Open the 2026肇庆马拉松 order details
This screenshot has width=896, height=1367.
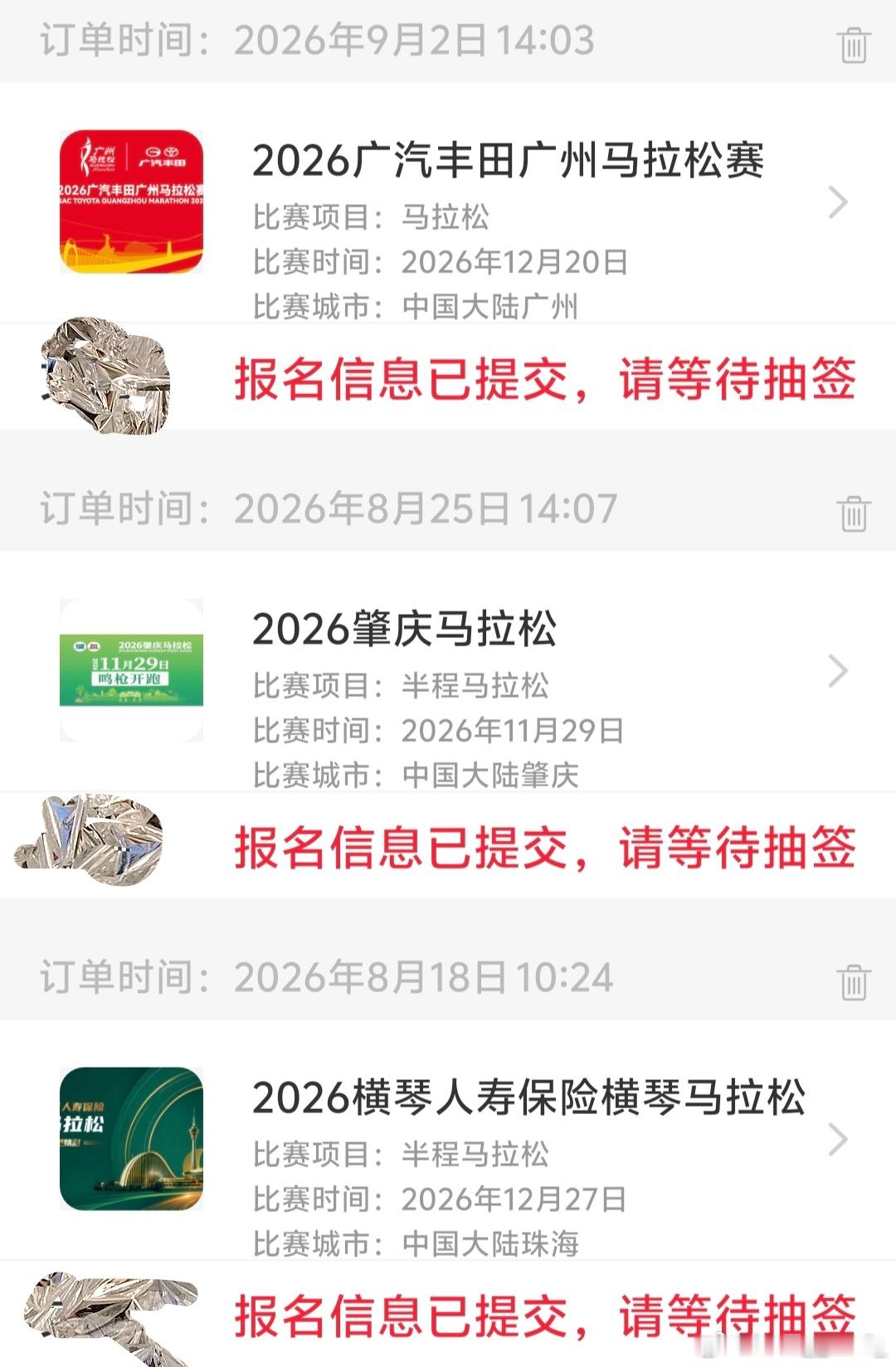point(448,671)
